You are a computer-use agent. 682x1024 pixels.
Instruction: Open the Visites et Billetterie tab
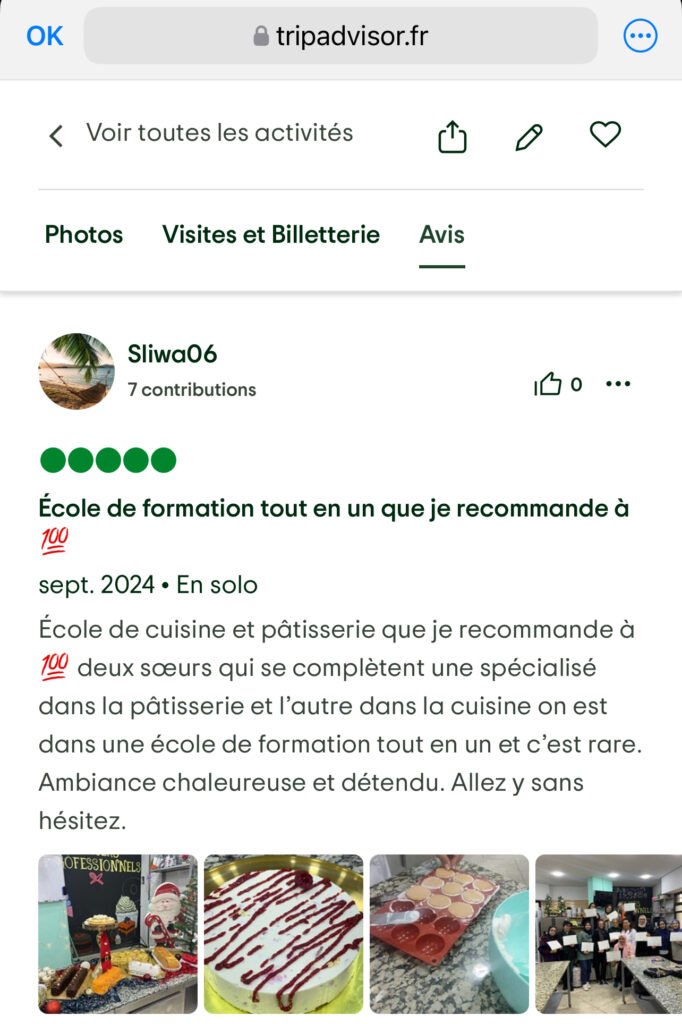click(271, 235)
